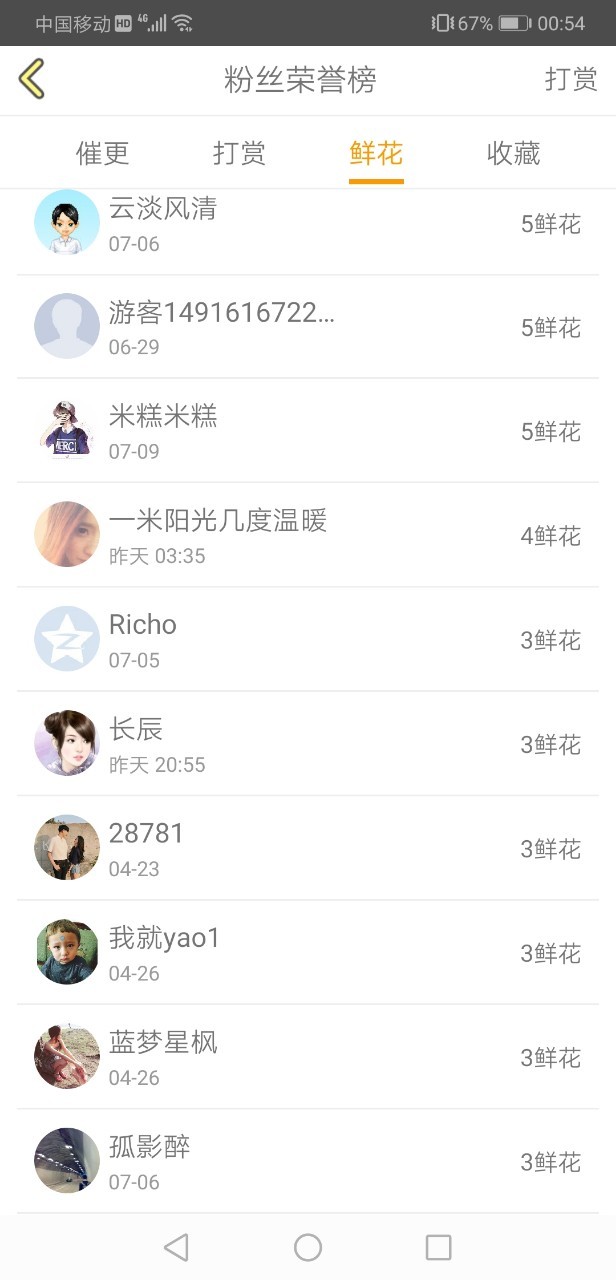Switch to the 催更 tab

(103, 153)
